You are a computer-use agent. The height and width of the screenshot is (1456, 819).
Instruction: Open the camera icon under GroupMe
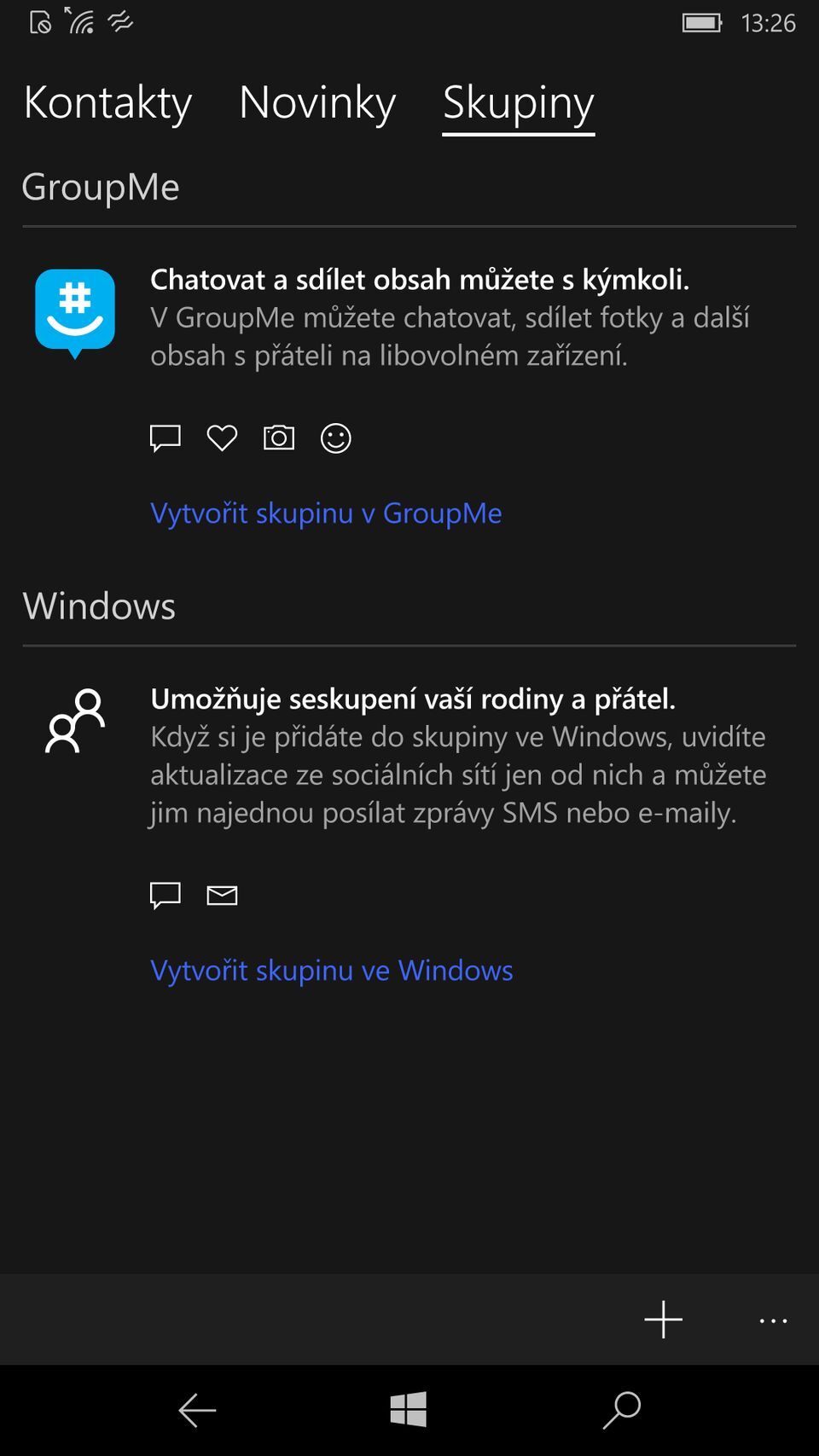278,437
